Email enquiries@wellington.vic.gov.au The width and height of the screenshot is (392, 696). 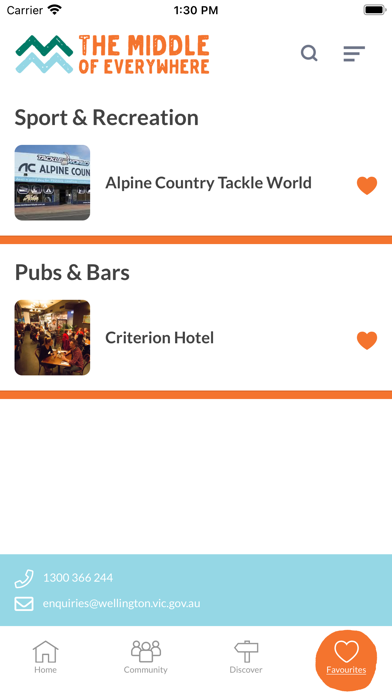click(121, 604)
